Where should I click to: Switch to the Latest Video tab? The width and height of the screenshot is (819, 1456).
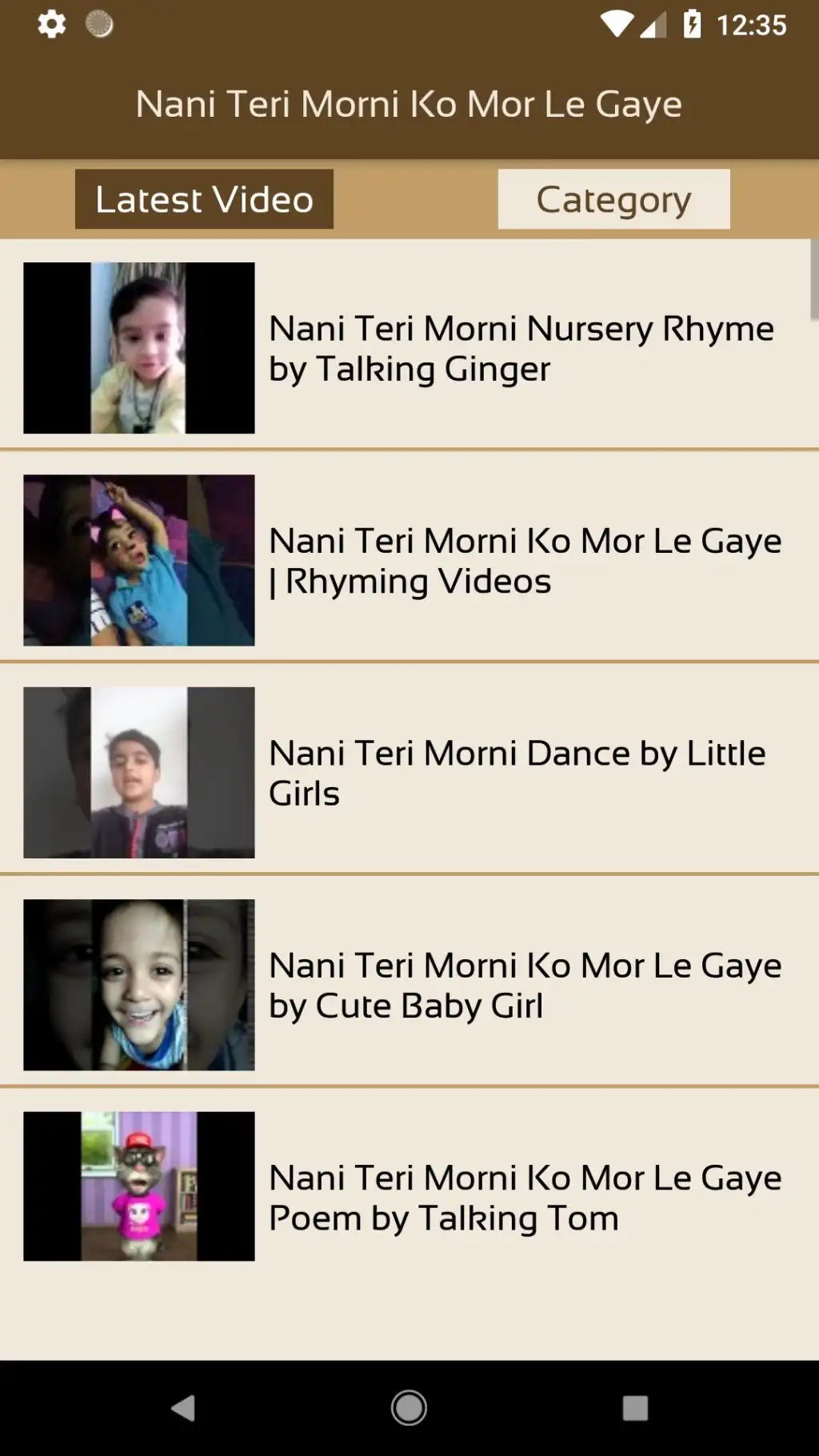tap(204, 199)
